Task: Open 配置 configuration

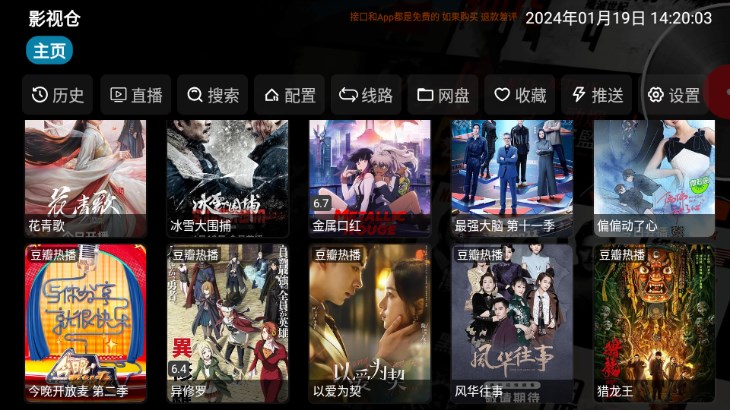Action: pyautogui.click(x=290, y=95)
